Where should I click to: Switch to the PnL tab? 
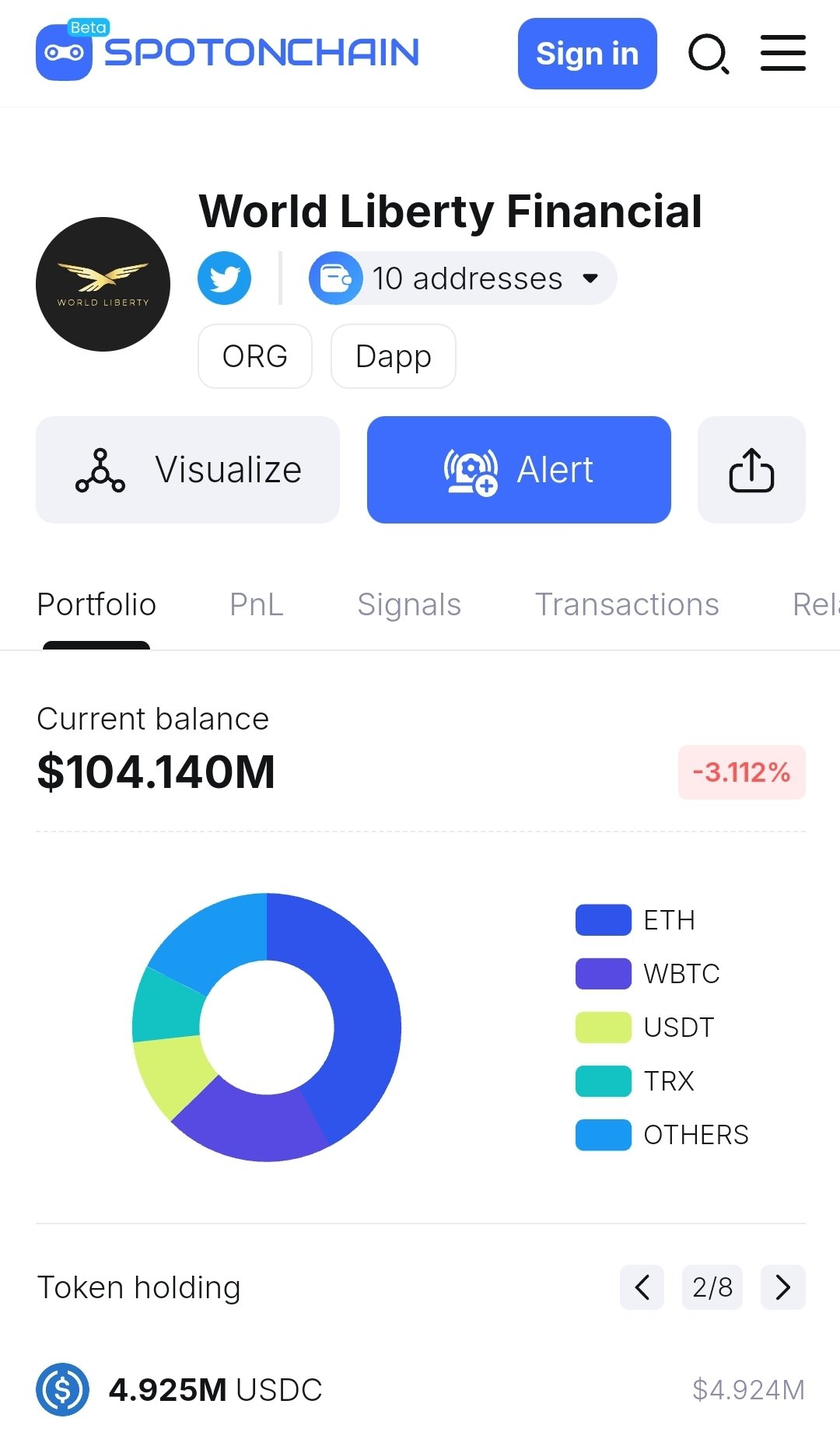(257, 604)
